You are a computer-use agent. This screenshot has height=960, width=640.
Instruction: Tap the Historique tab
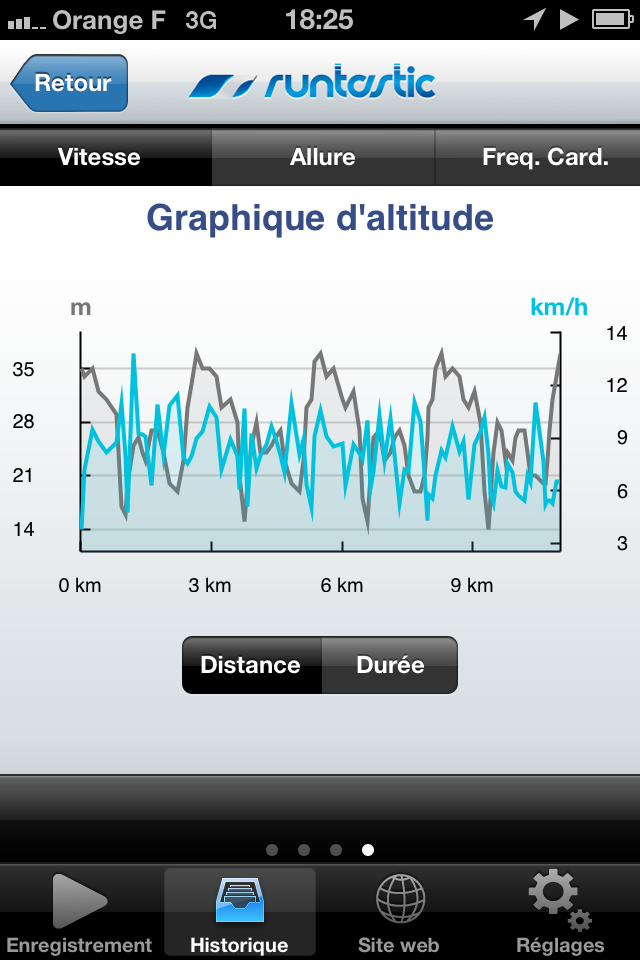[x=239, y=912]
